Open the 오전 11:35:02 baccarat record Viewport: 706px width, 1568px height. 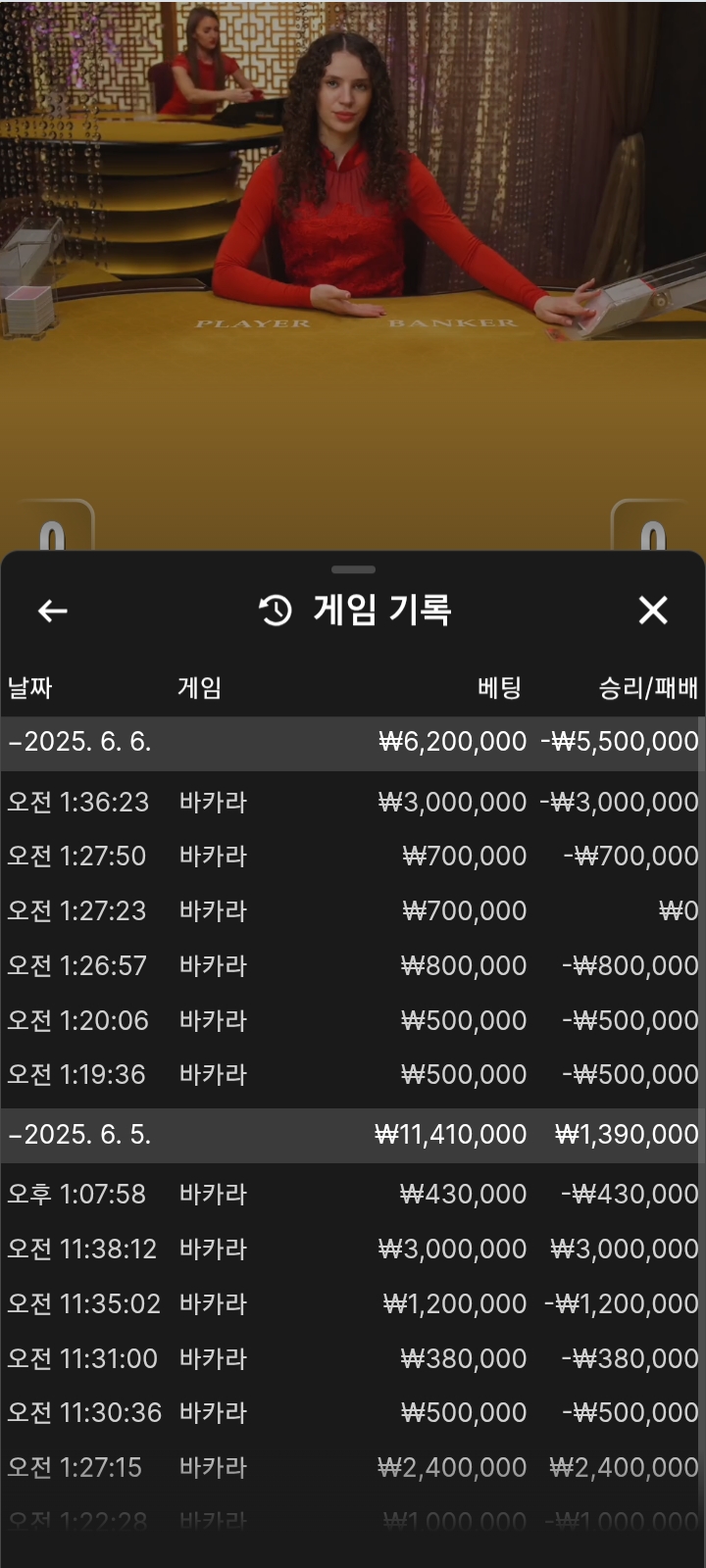(x=351, y=1304)
